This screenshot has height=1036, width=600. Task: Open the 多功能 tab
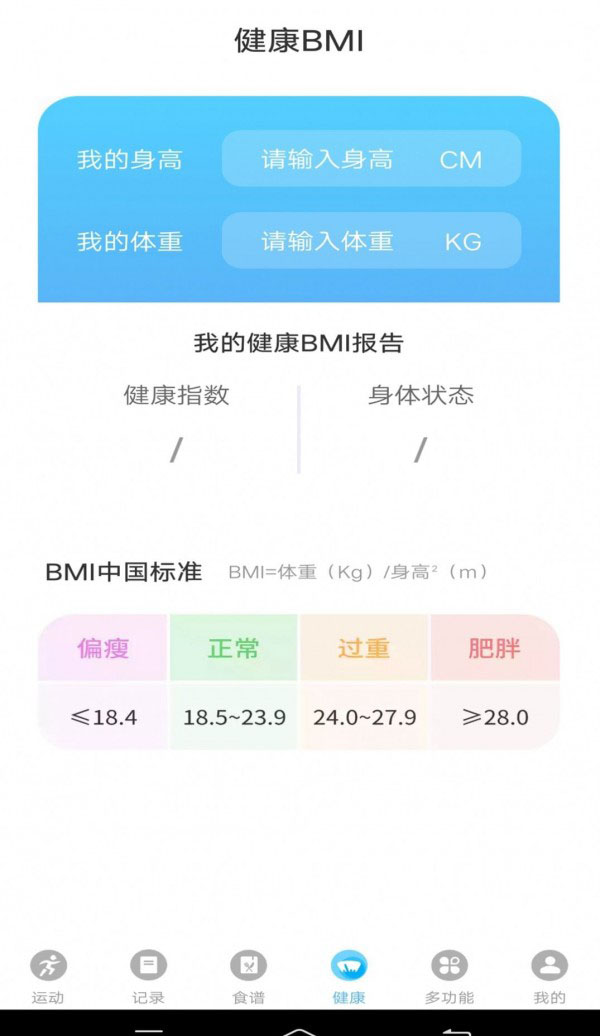449,975
